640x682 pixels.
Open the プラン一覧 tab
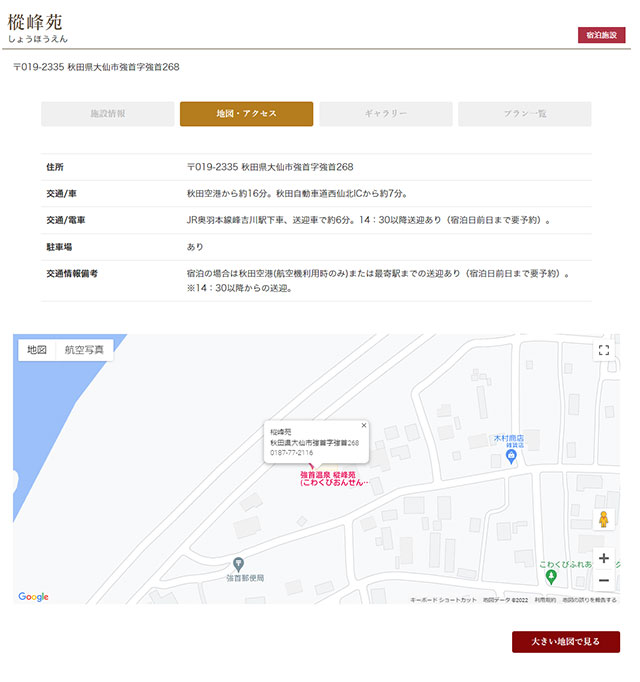(x=524, y=114)
